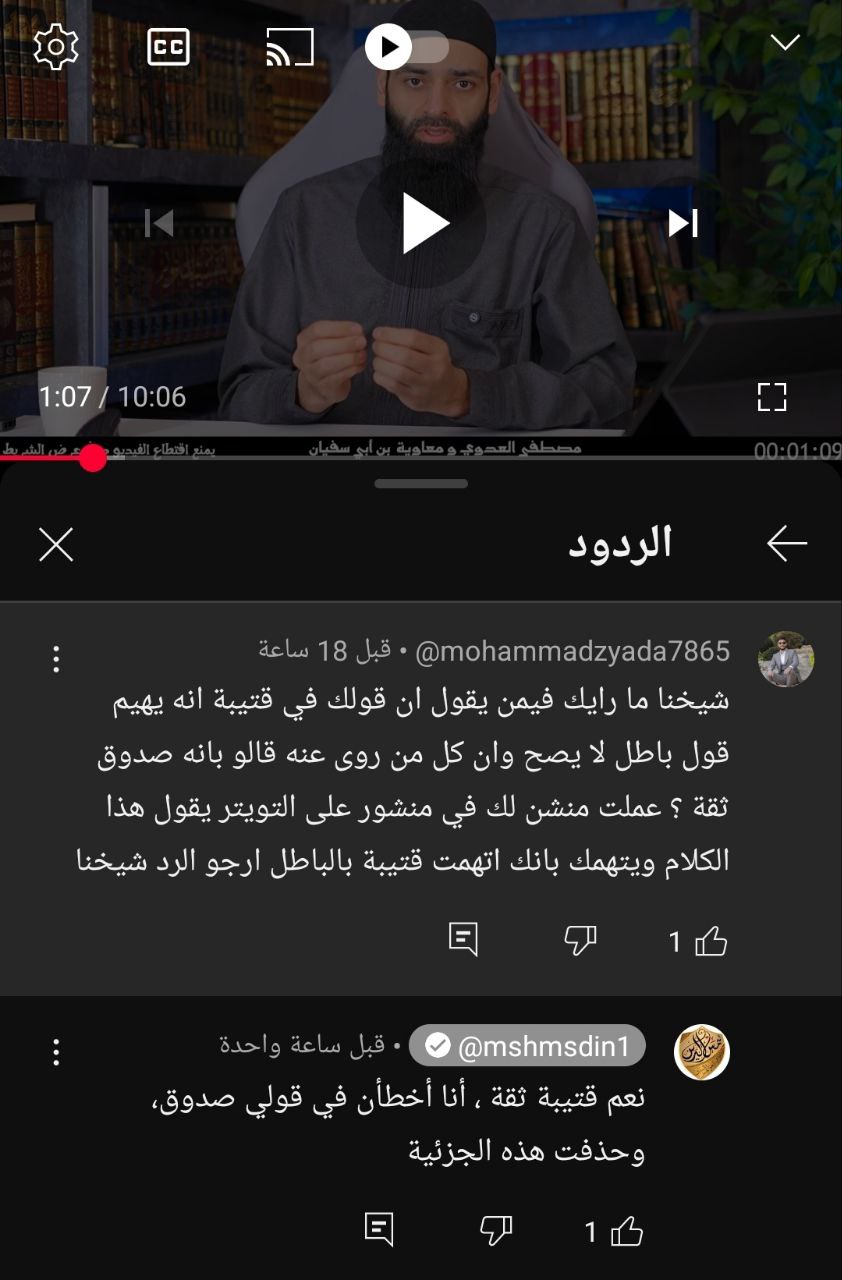This screenshot has height=1280, width=842.
Task: Open video settings gear
Action: click(x=56, y=47)
